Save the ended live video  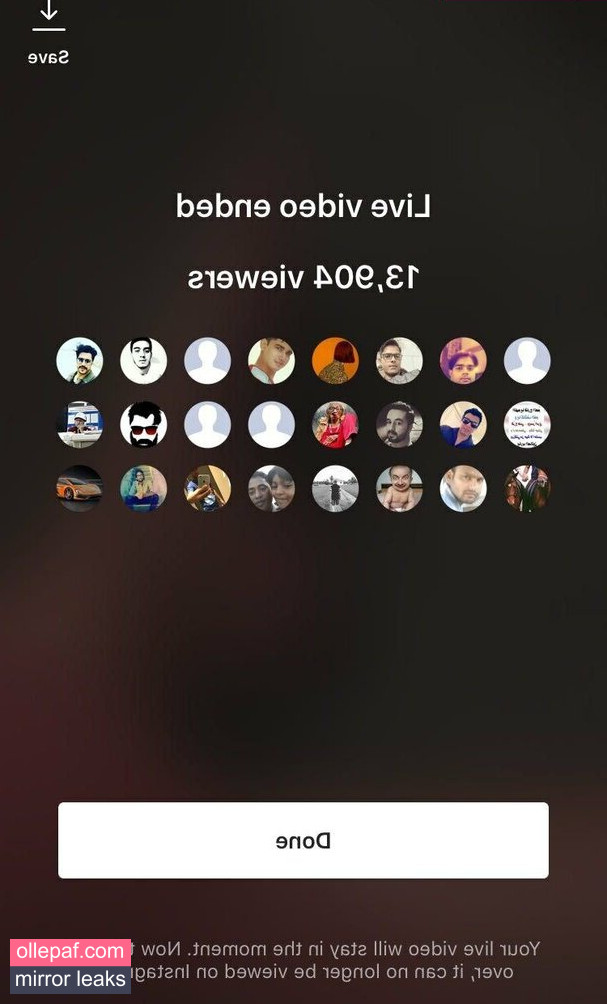point(48,30)
